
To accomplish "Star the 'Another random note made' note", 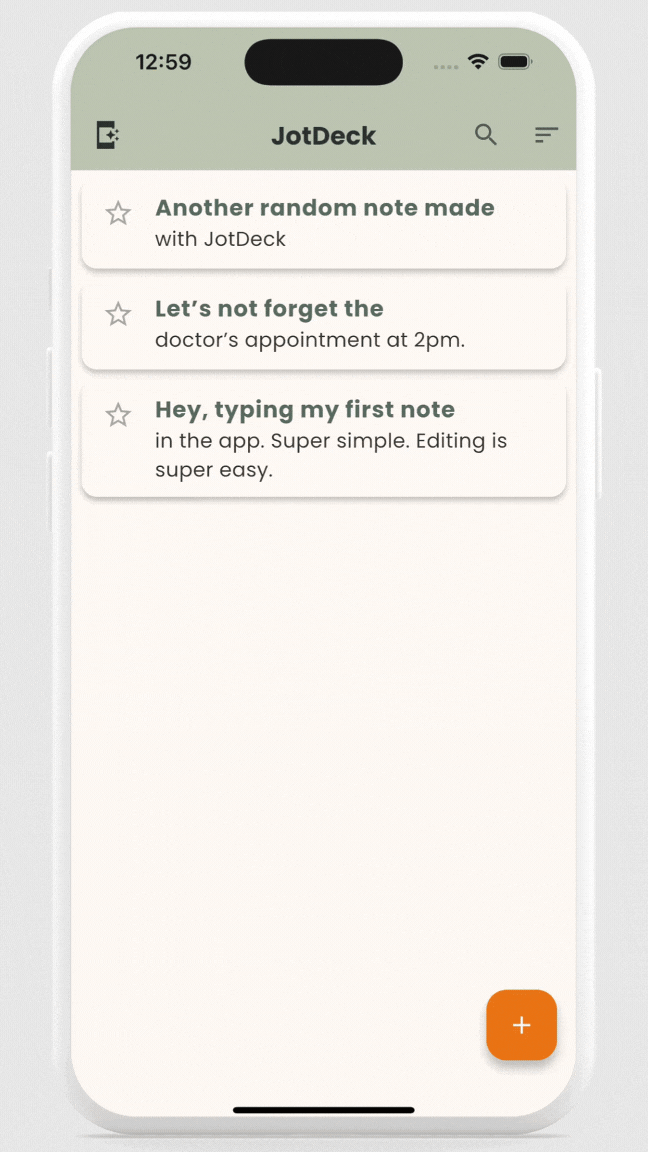I will click(118, 214).
